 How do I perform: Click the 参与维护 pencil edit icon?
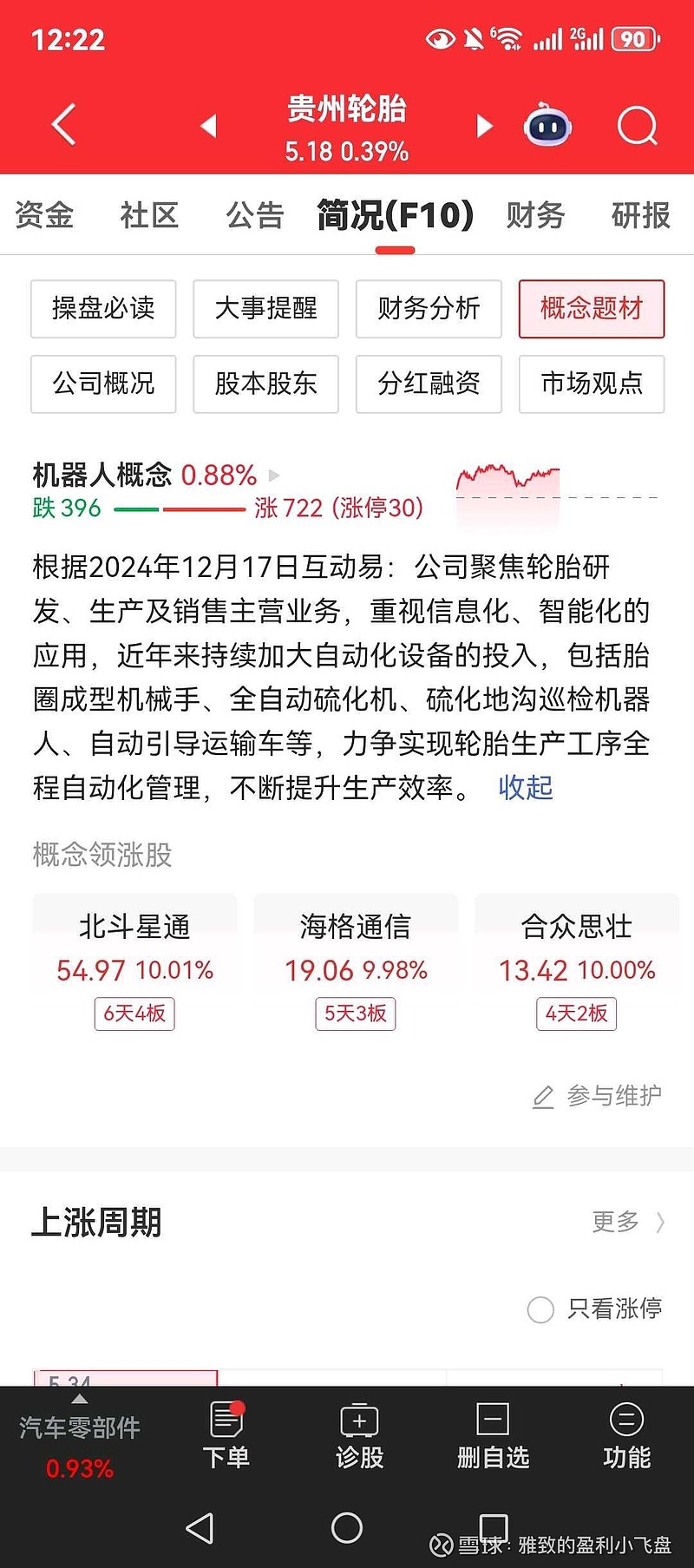(x=543, y=1097)
